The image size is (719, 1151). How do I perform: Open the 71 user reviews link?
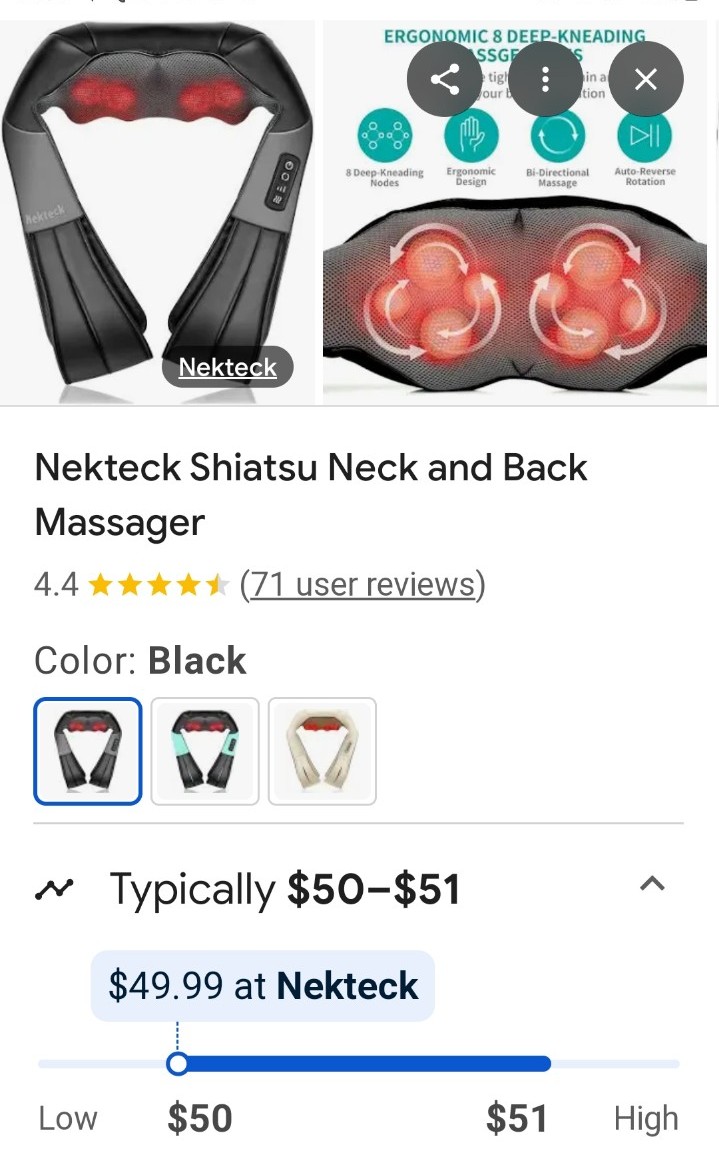363,584
